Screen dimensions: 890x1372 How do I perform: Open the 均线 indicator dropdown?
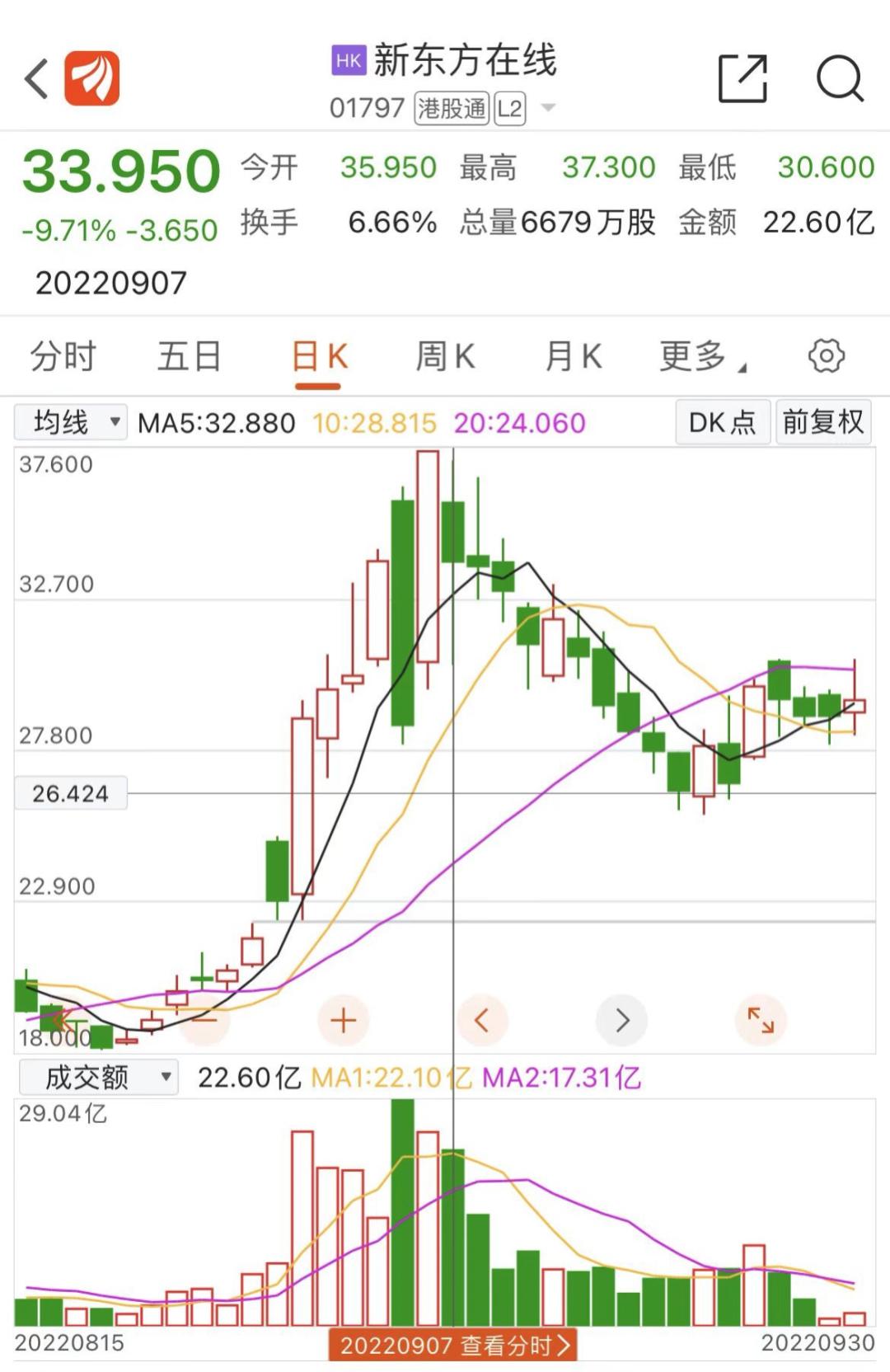pos(72,422)
